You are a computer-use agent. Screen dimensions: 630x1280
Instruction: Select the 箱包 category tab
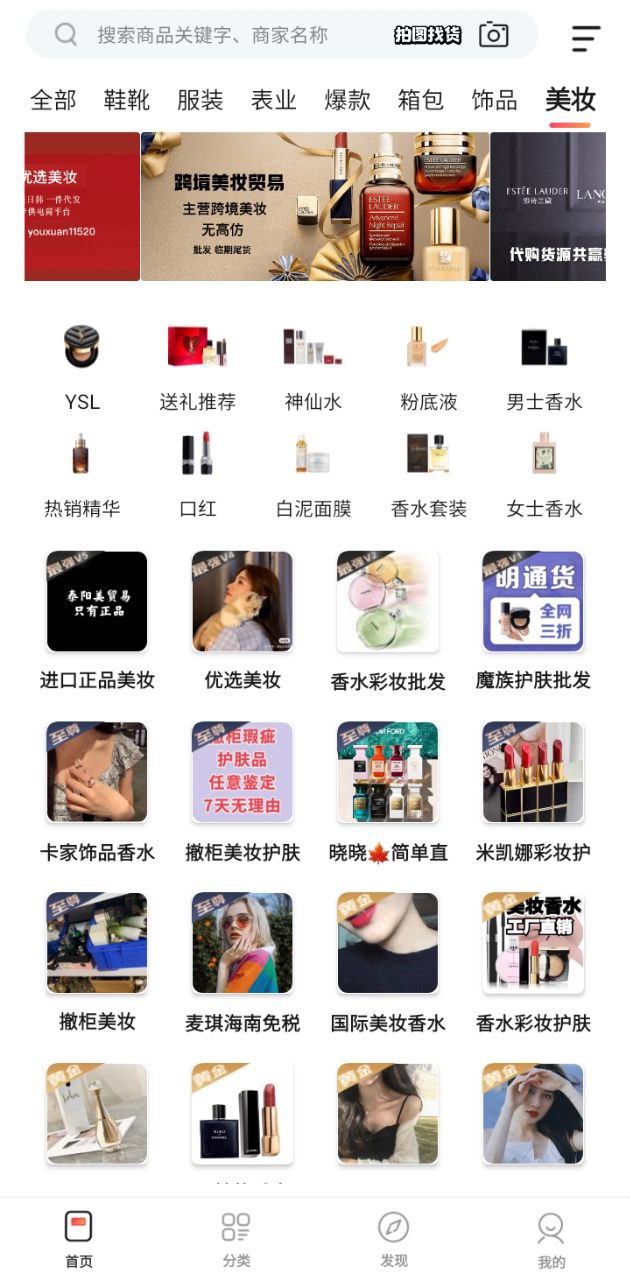click(421, 100)
